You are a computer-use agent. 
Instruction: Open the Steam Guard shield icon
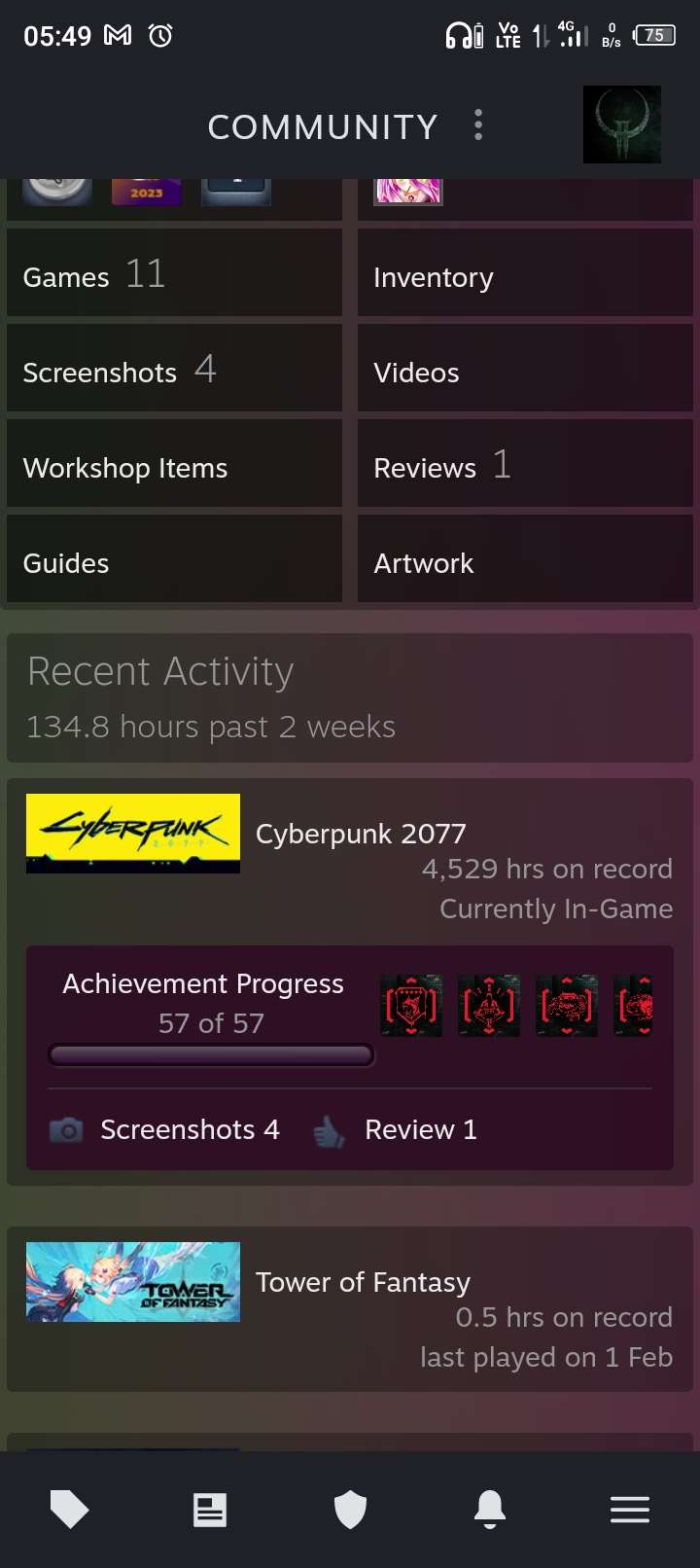(x=350, y=1509)
